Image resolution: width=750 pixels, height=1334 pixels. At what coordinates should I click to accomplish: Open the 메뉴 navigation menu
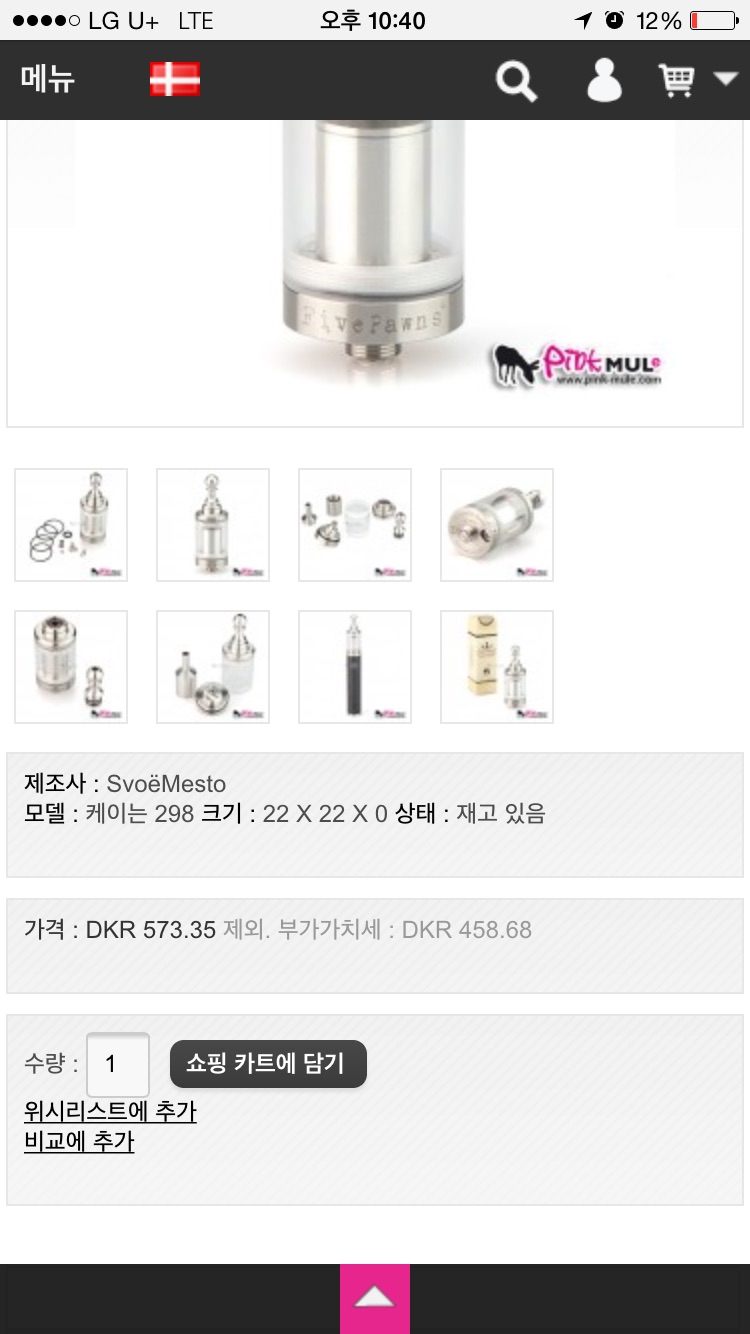pyautogui.click(x=47, y=79)
